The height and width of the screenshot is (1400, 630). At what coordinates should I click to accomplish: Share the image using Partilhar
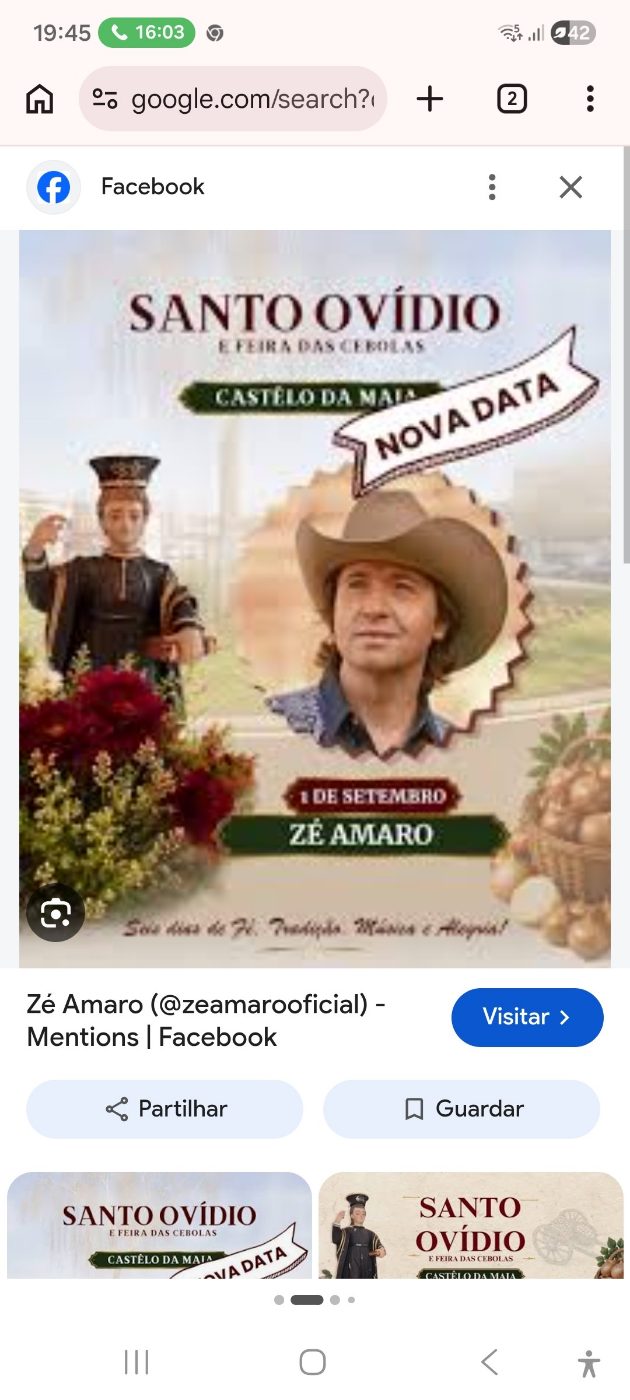(165, 1109)
